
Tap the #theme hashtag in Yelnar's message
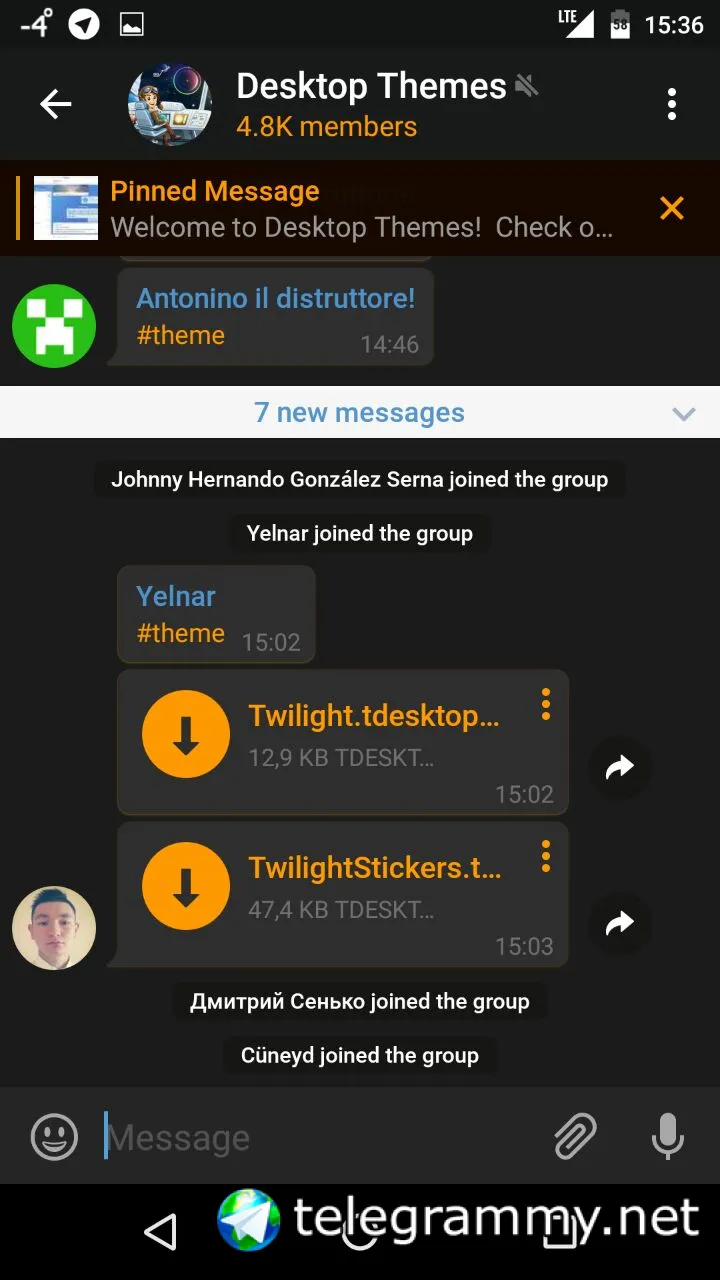(x=180, y=633)
